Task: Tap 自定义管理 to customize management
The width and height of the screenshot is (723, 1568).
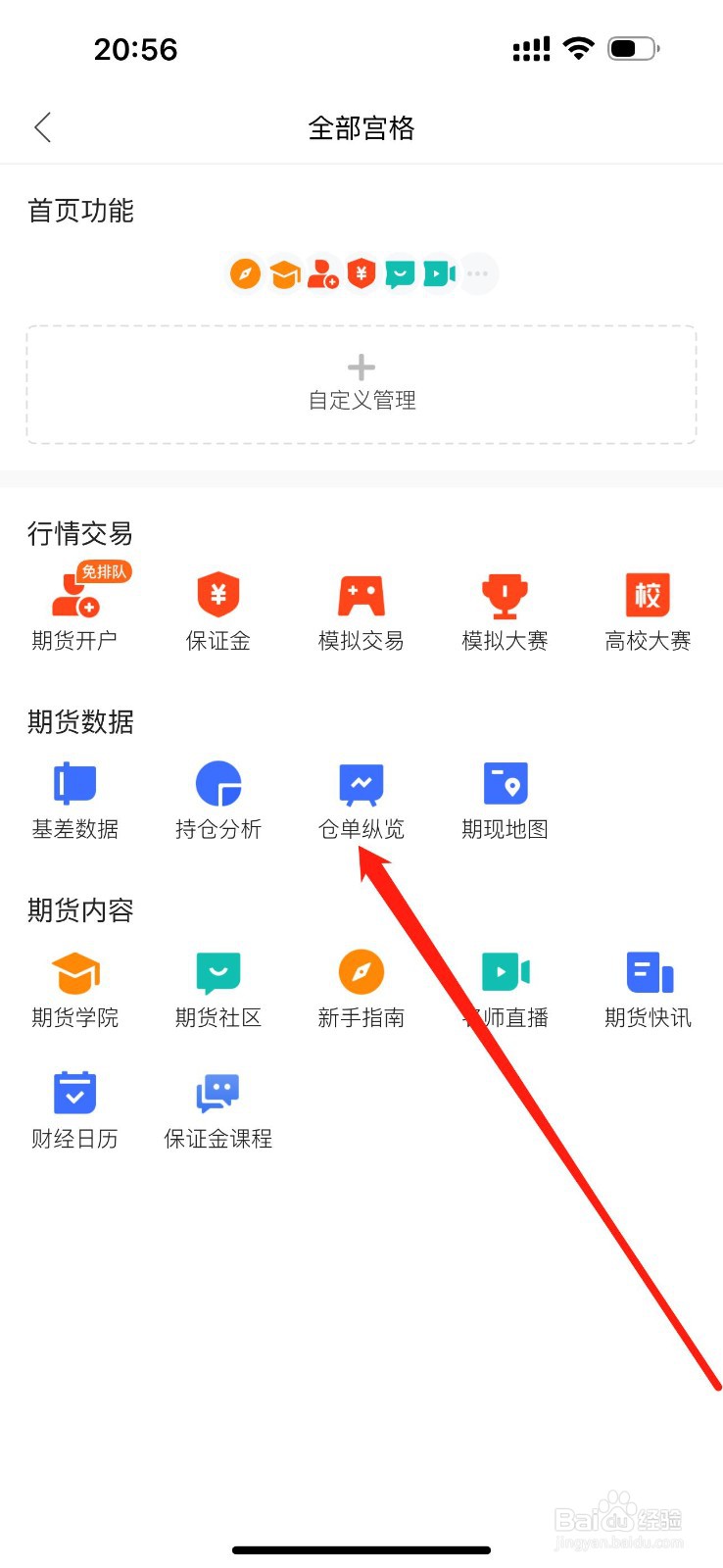Action: [x=361, y=384]
